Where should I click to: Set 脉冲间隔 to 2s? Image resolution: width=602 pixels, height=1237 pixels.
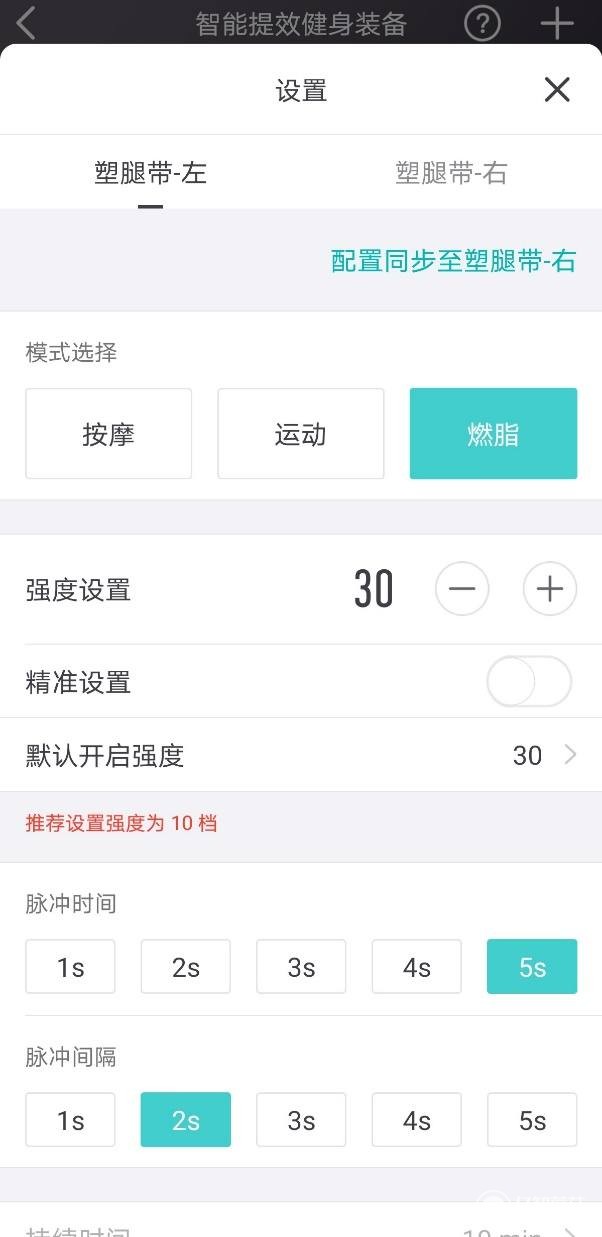click(x=185, y=1120)
